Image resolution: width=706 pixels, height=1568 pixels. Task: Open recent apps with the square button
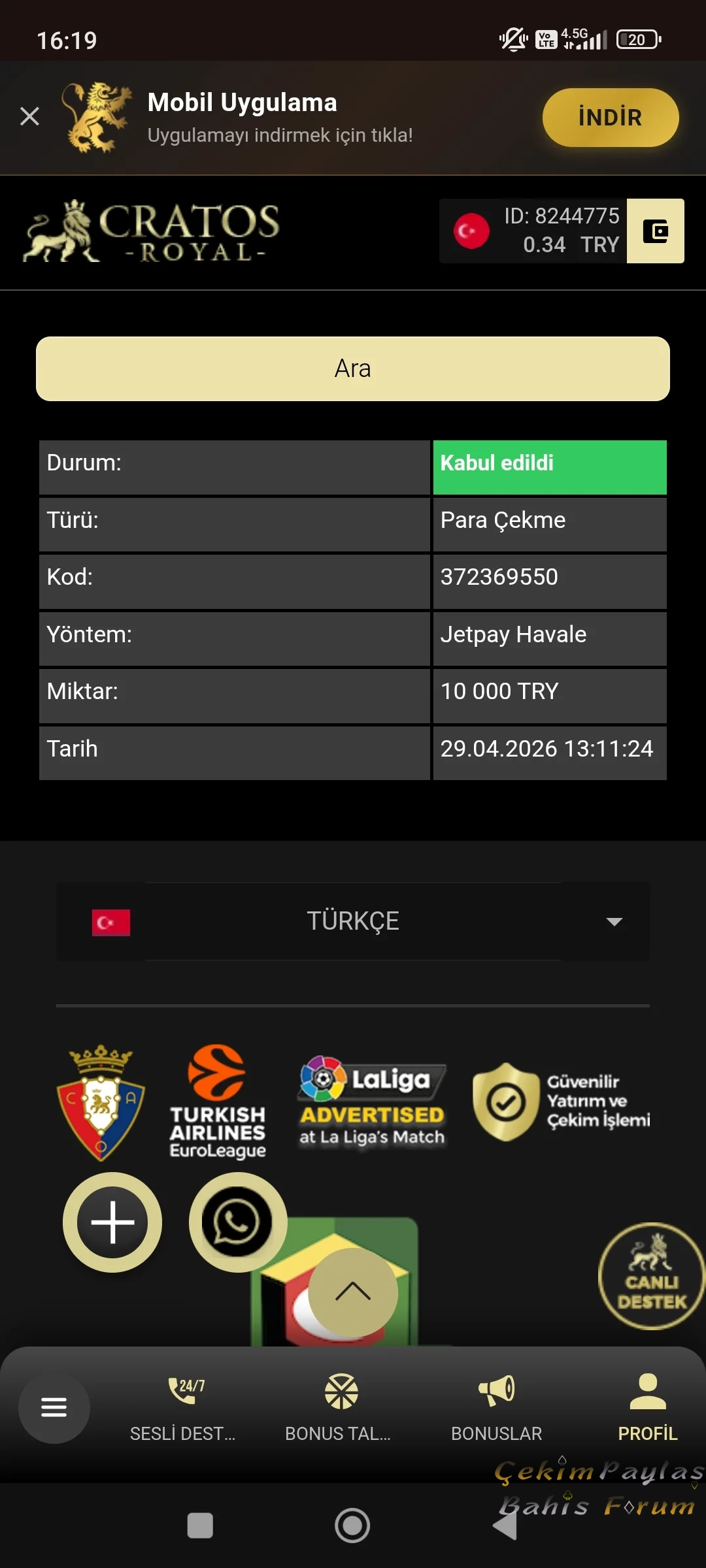pyautogui.click(x=200, y=1526)
